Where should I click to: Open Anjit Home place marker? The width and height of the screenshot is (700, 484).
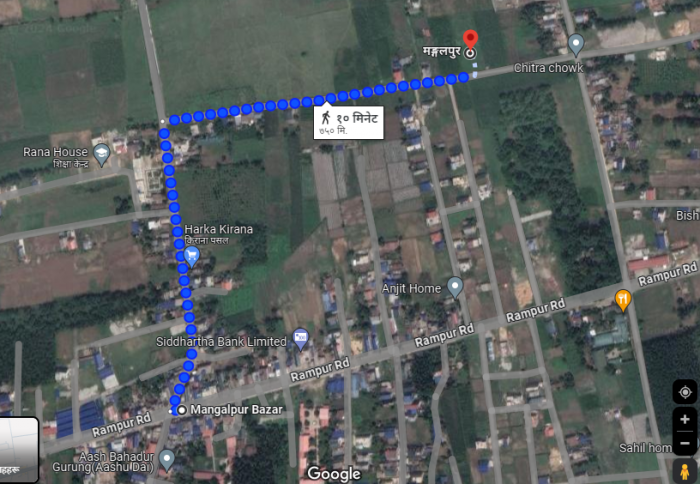tap(455, 288)
